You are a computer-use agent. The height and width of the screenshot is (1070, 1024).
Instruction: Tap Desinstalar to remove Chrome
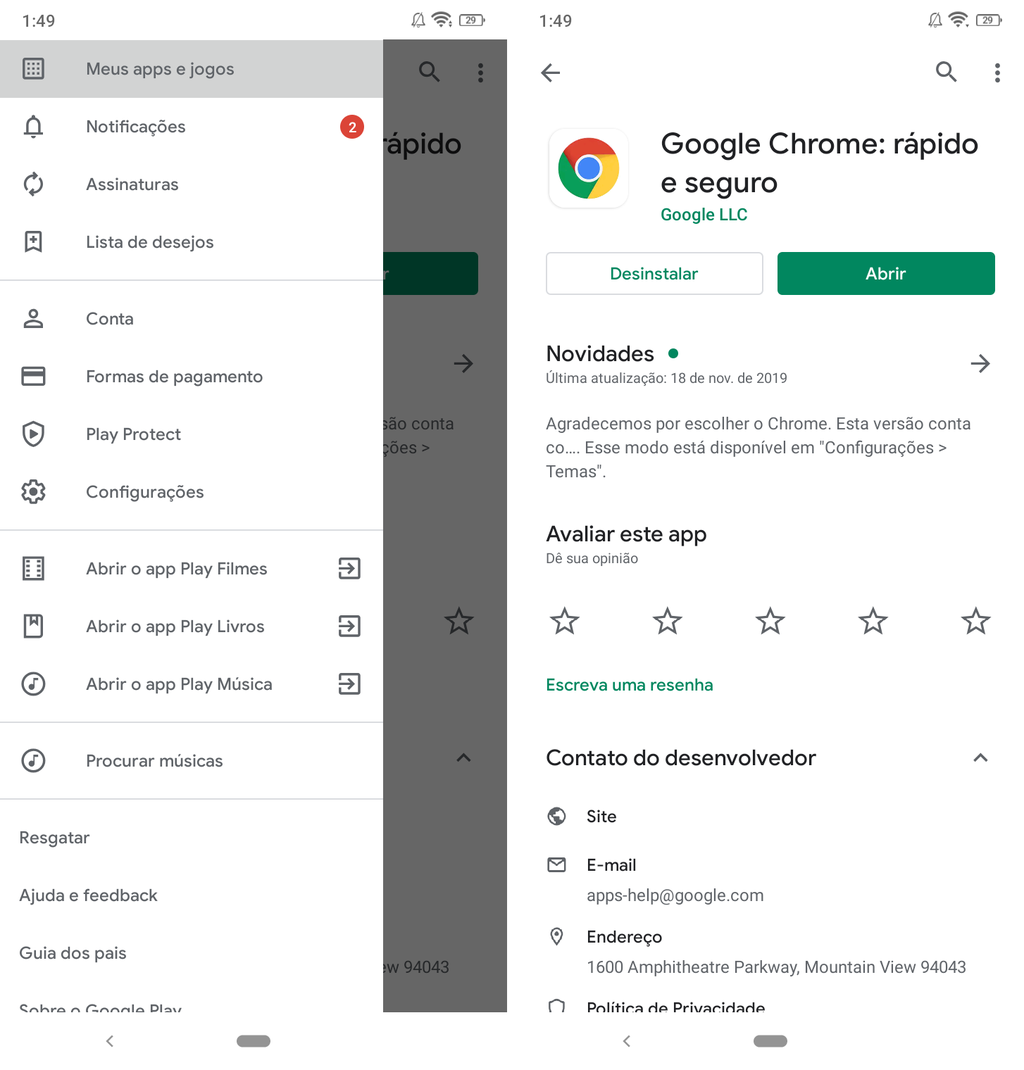(654, 273)
